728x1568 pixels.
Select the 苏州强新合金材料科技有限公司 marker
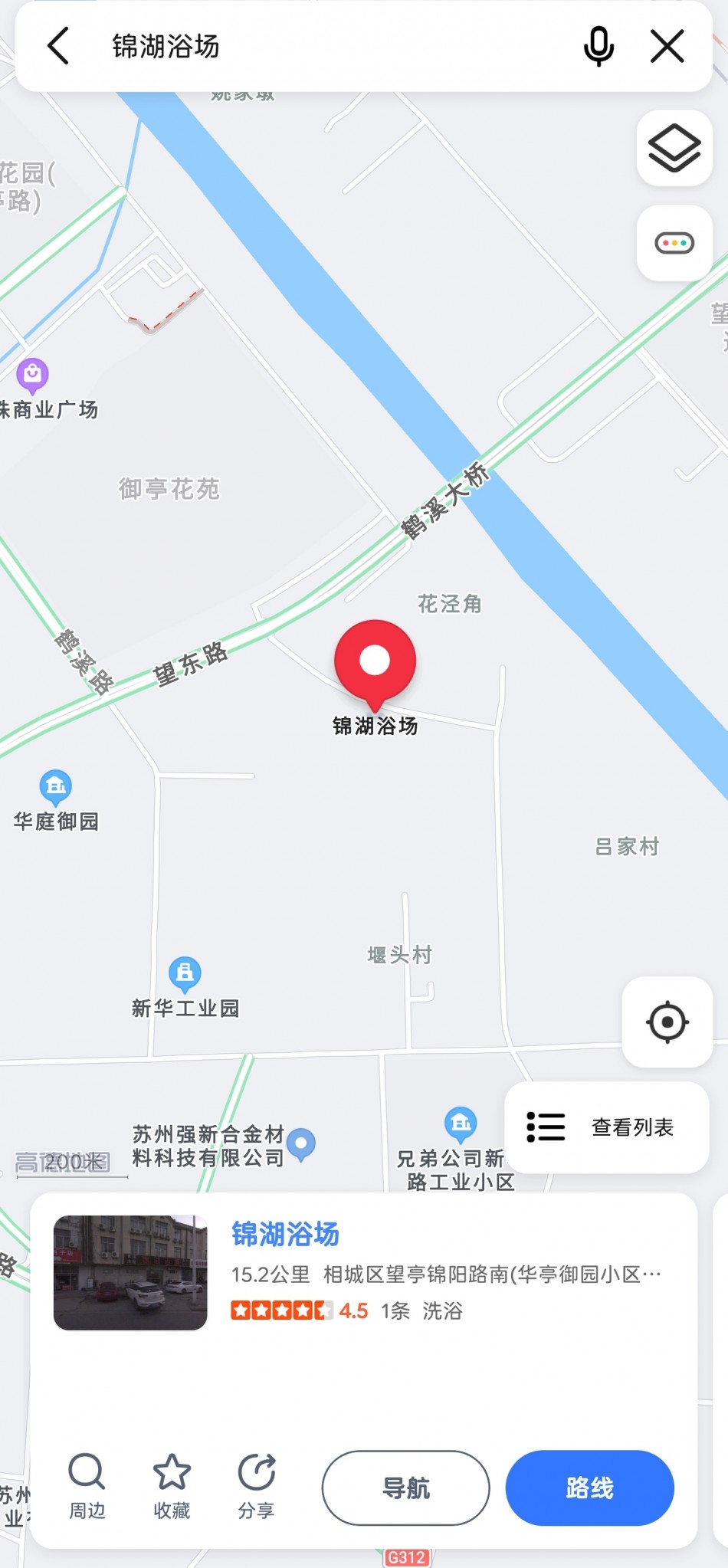(301, 1145)
